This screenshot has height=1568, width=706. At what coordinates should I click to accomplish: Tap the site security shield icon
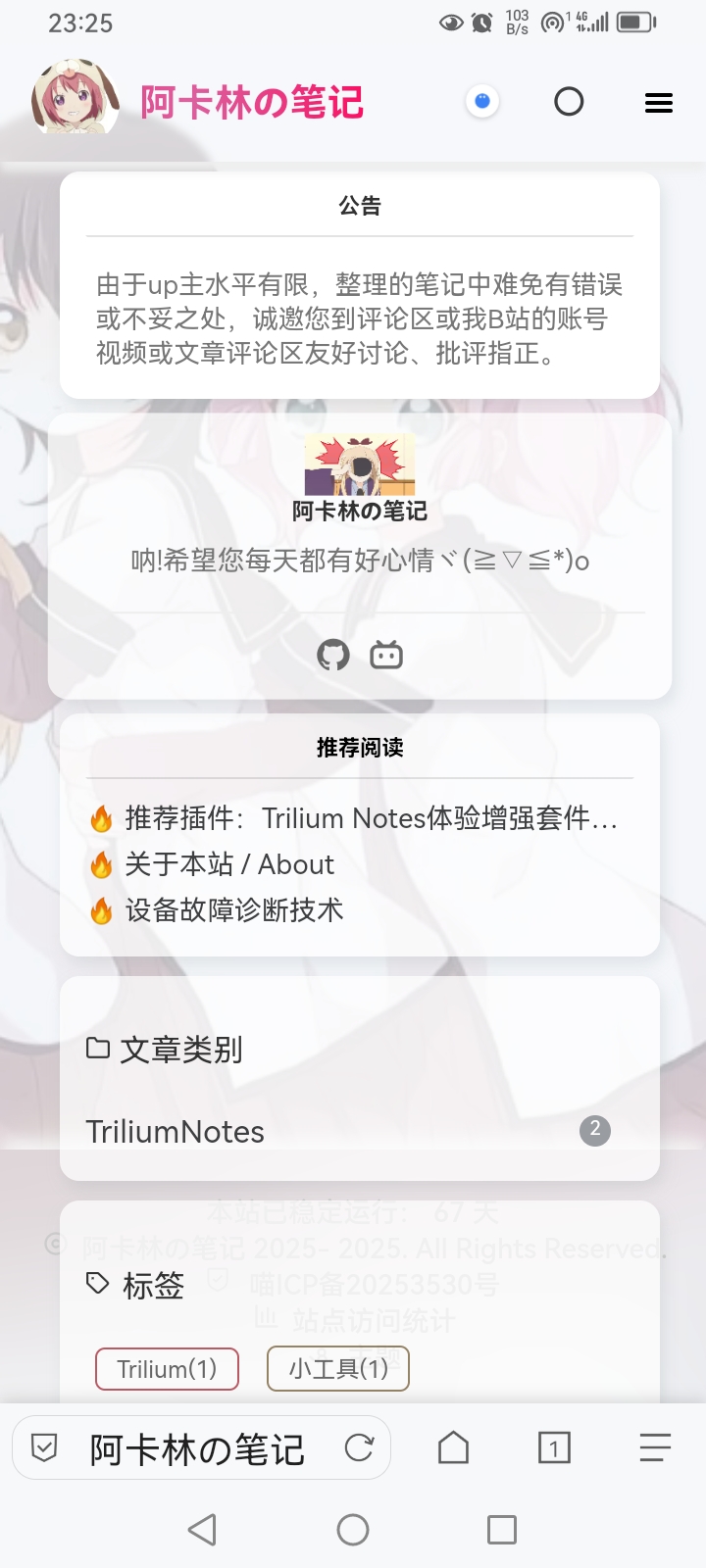[44, 1447]
